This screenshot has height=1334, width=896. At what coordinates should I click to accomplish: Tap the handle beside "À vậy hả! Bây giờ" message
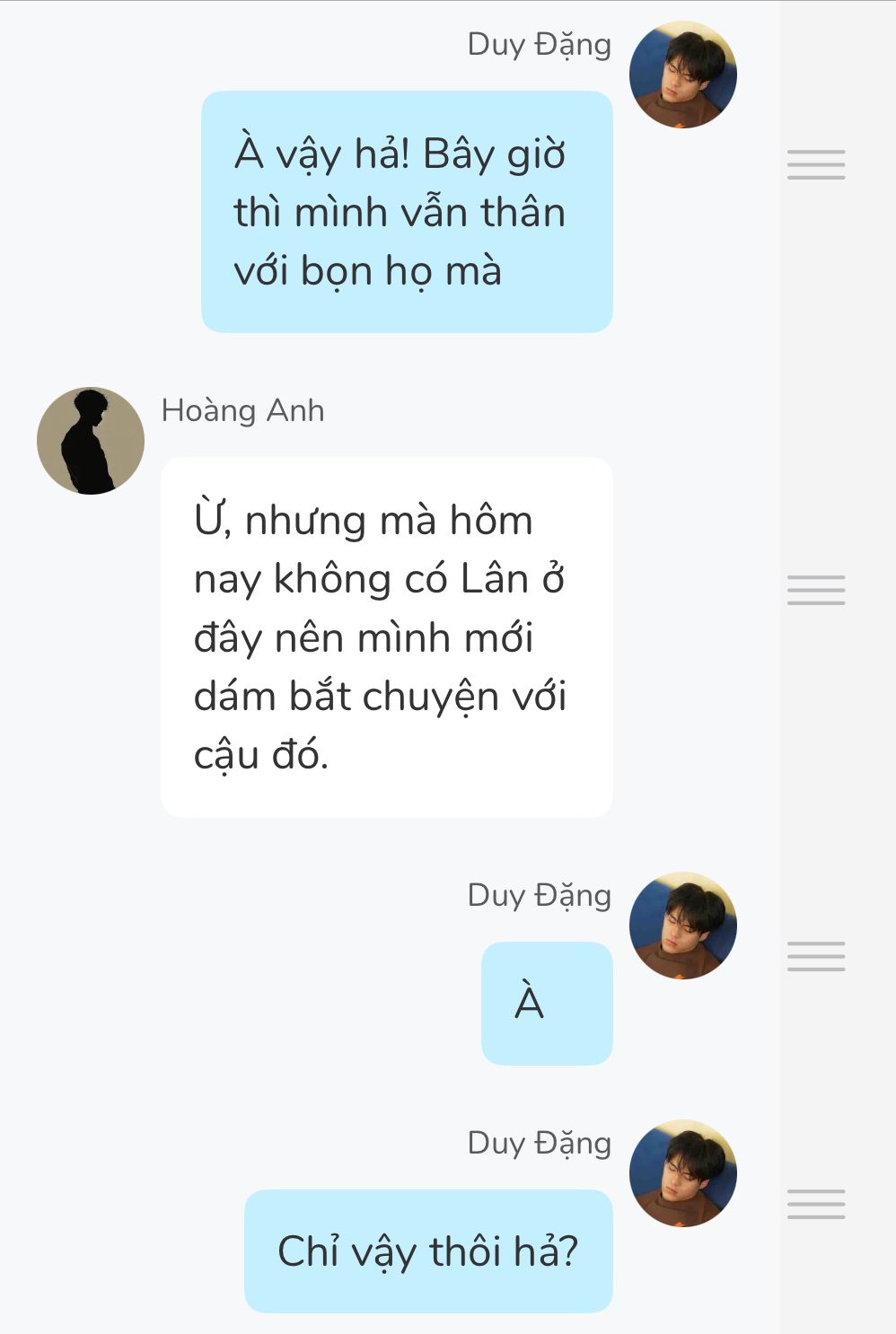point(815,164)
